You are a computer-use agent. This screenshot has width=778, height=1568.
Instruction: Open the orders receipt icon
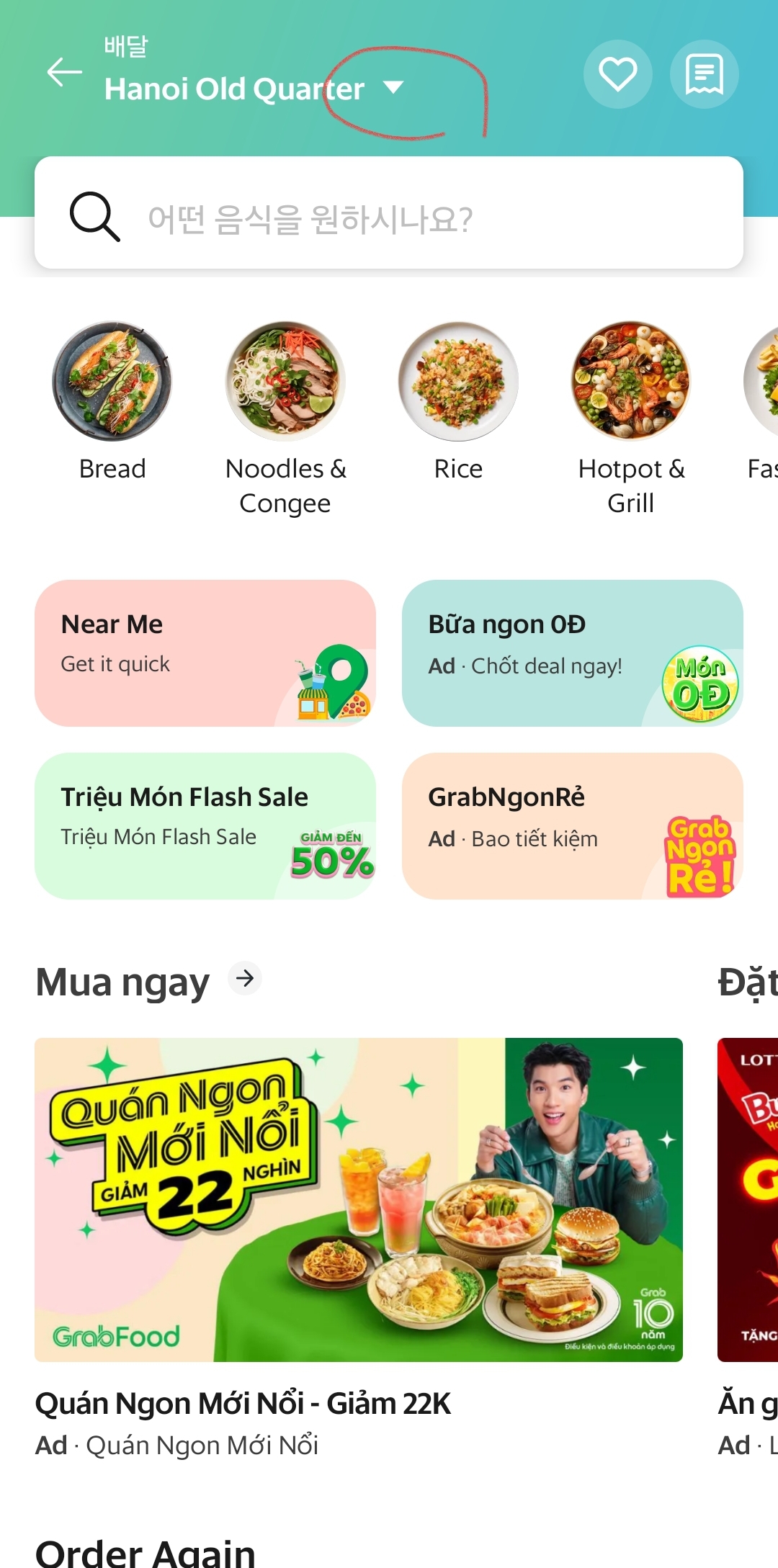pyautogui.click(x=704, y=74)
